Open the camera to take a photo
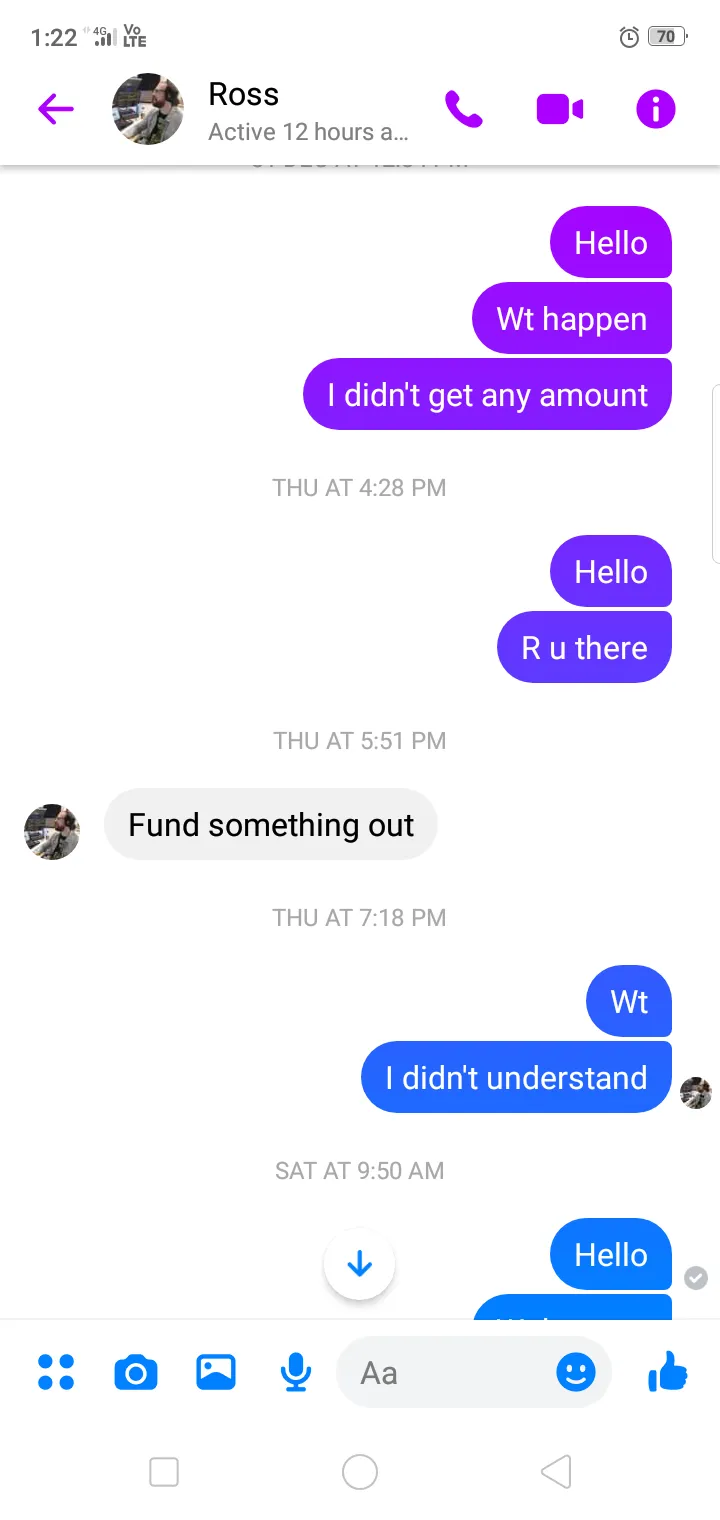The height and width of the screenshot is (1520, 720). click(x=136, y=1373)
